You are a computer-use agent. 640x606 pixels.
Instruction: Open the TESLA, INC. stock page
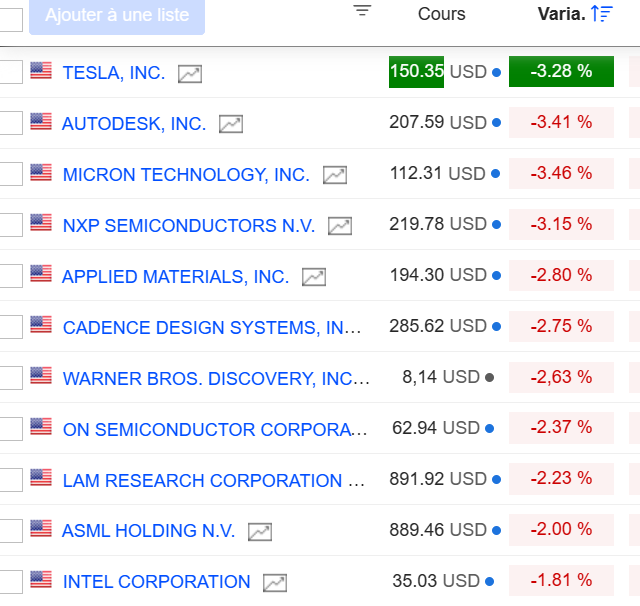coord(113,73)
